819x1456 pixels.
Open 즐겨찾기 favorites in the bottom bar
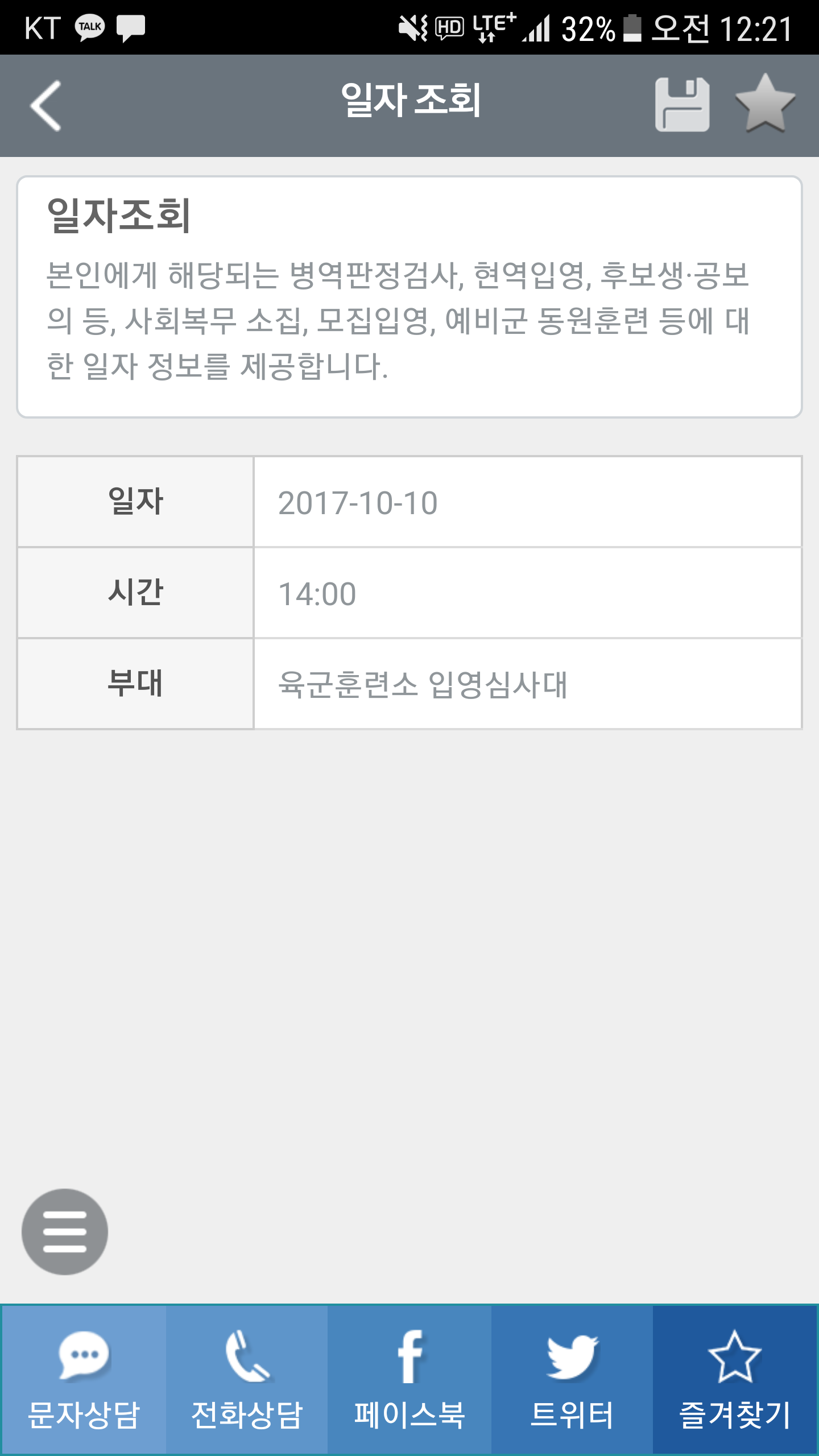click(735, 1379)
